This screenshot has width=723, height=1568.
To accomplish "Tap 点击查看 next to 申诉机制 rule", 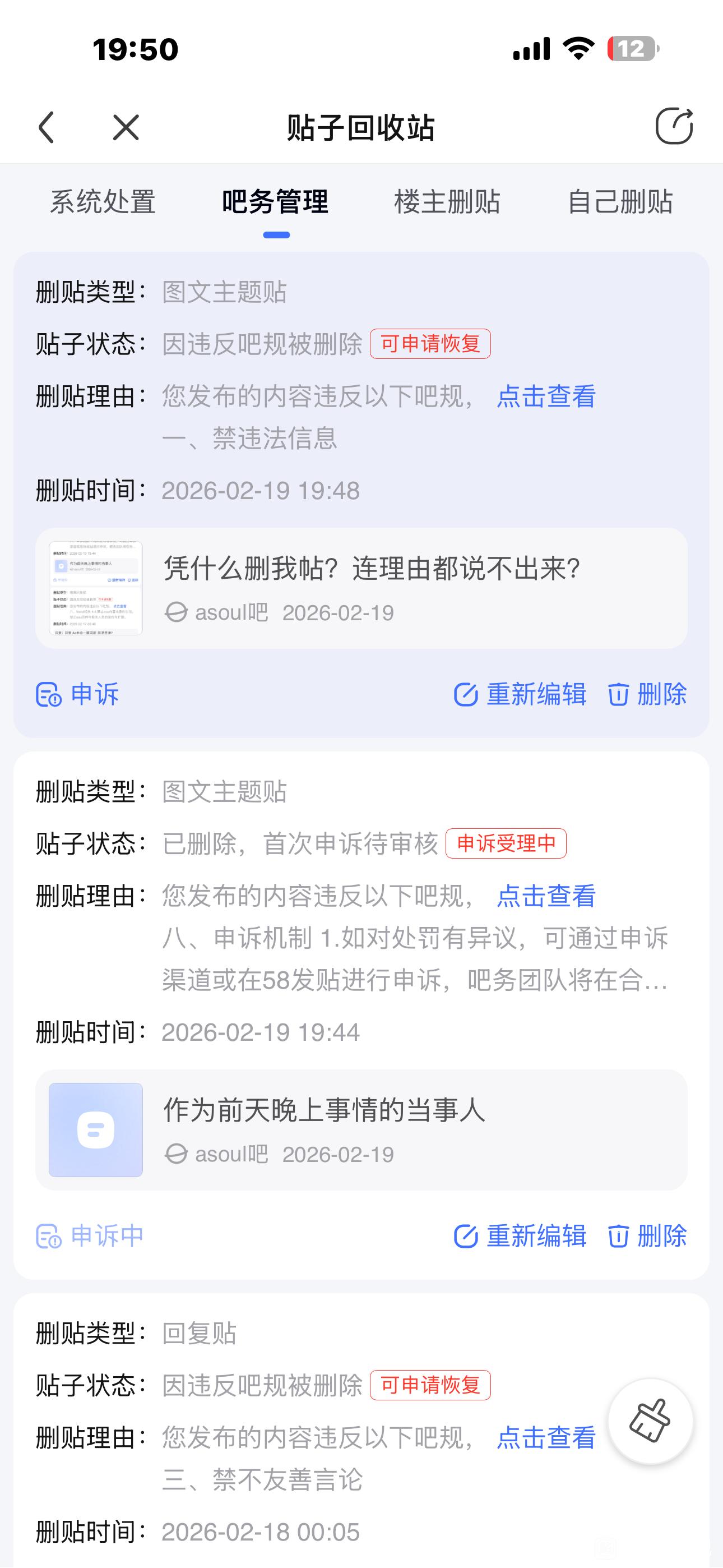I will [x=546, y=896].
